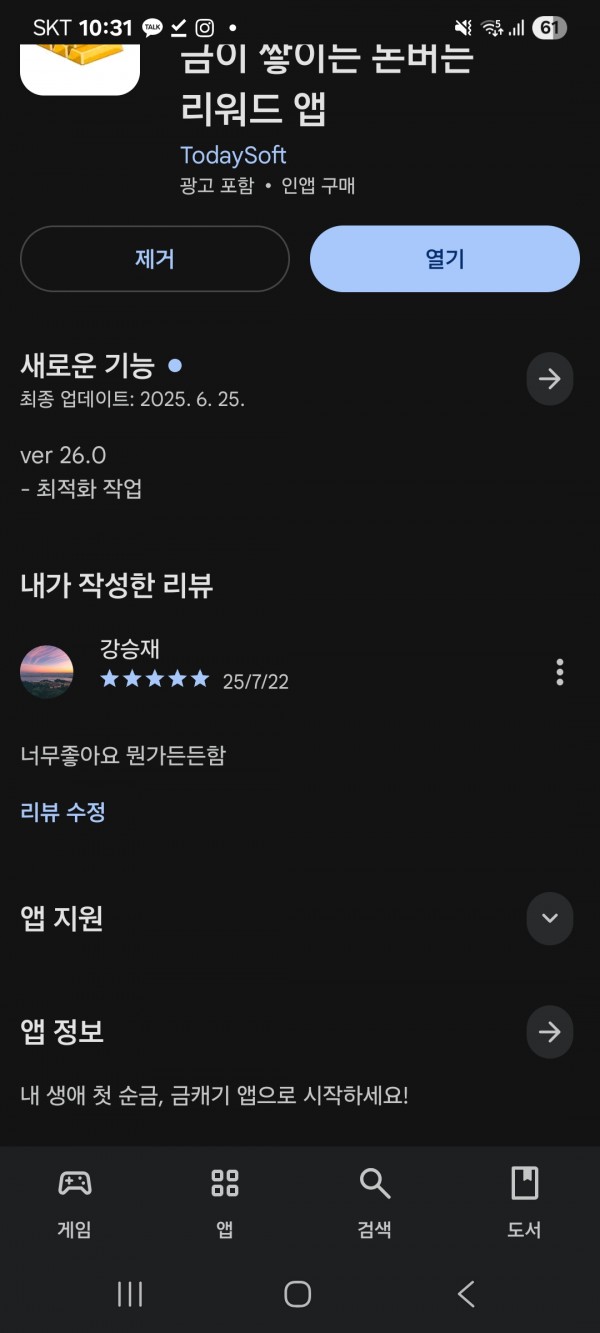Screen dimensions: 600x1333
Task: Tap the system home button
Action: tap(298, 1294)
